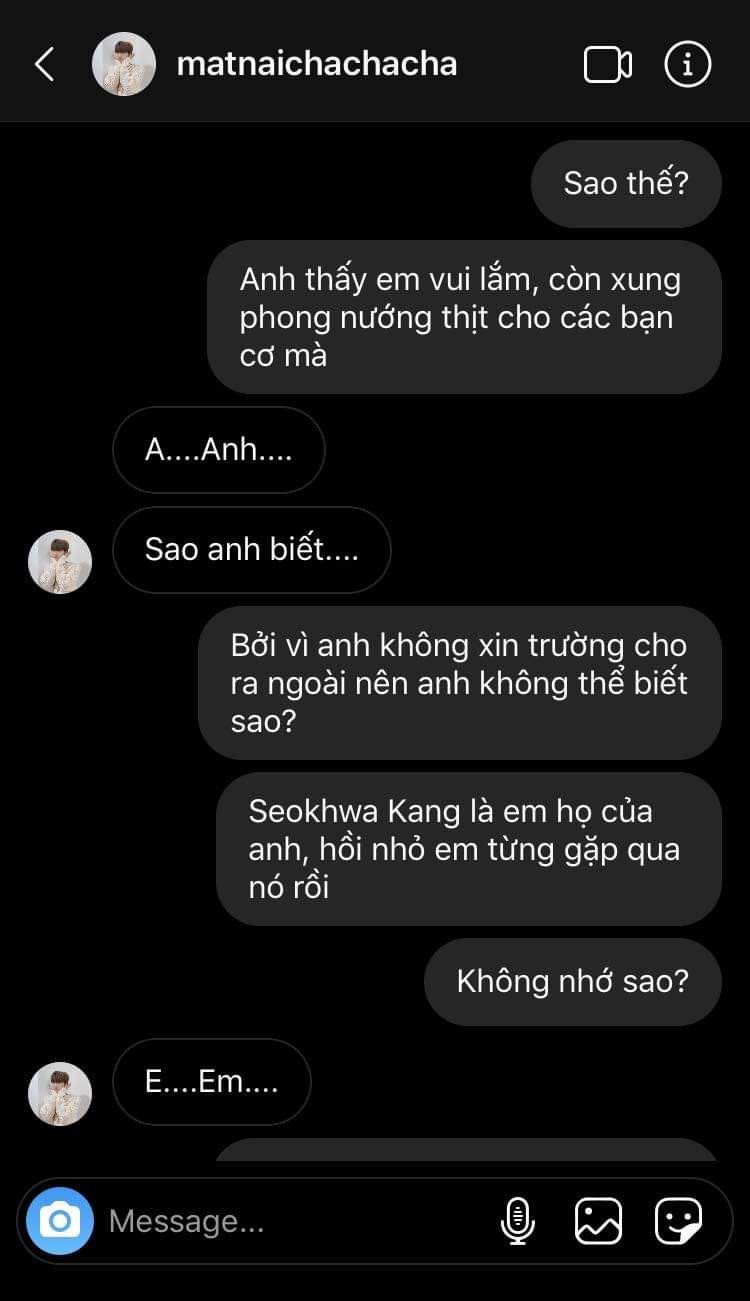
Task: Open conversation info details
Action: tap(688, 65)
